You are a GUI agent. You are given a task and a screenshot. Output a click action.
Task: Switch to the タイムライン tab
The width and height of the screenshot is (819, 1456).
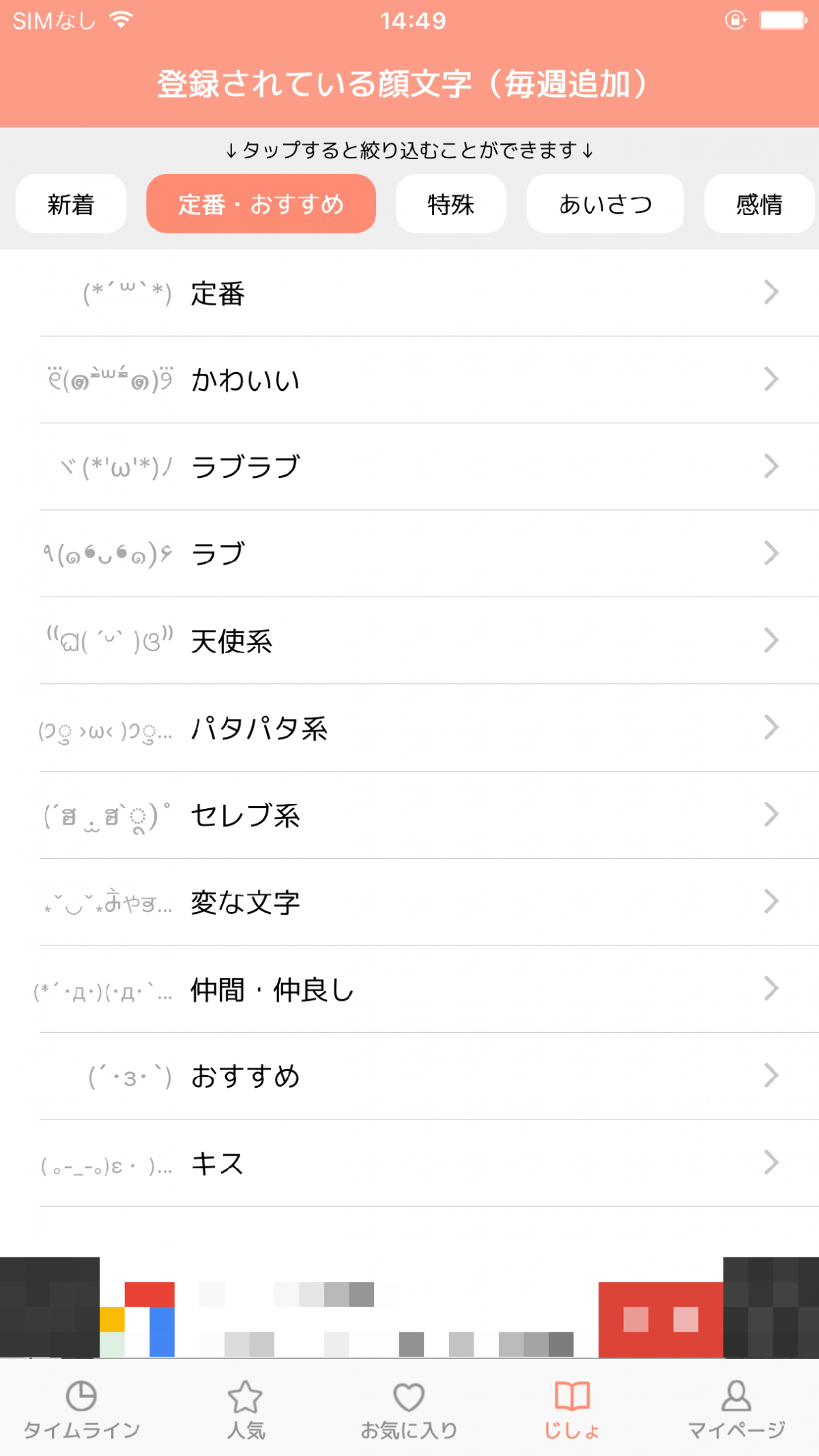[x=82, y=1409]
